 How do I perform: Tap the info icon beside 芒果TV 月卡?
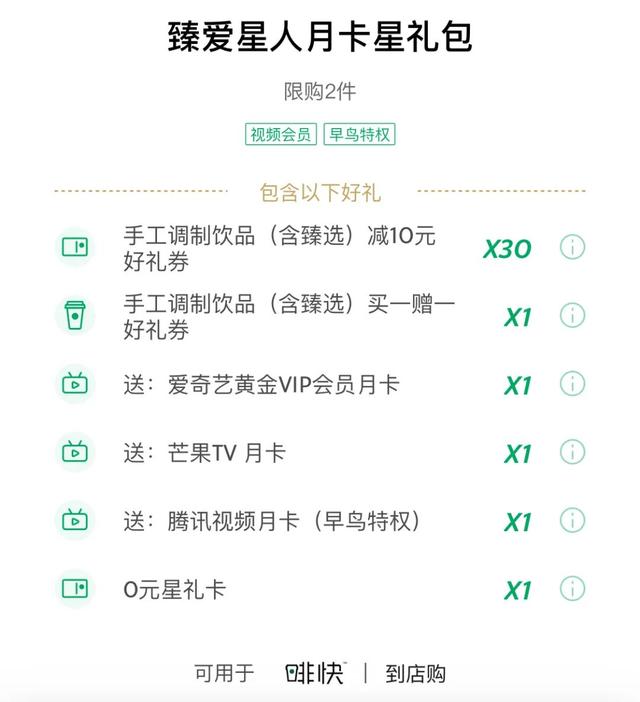(x=572, y=452)
